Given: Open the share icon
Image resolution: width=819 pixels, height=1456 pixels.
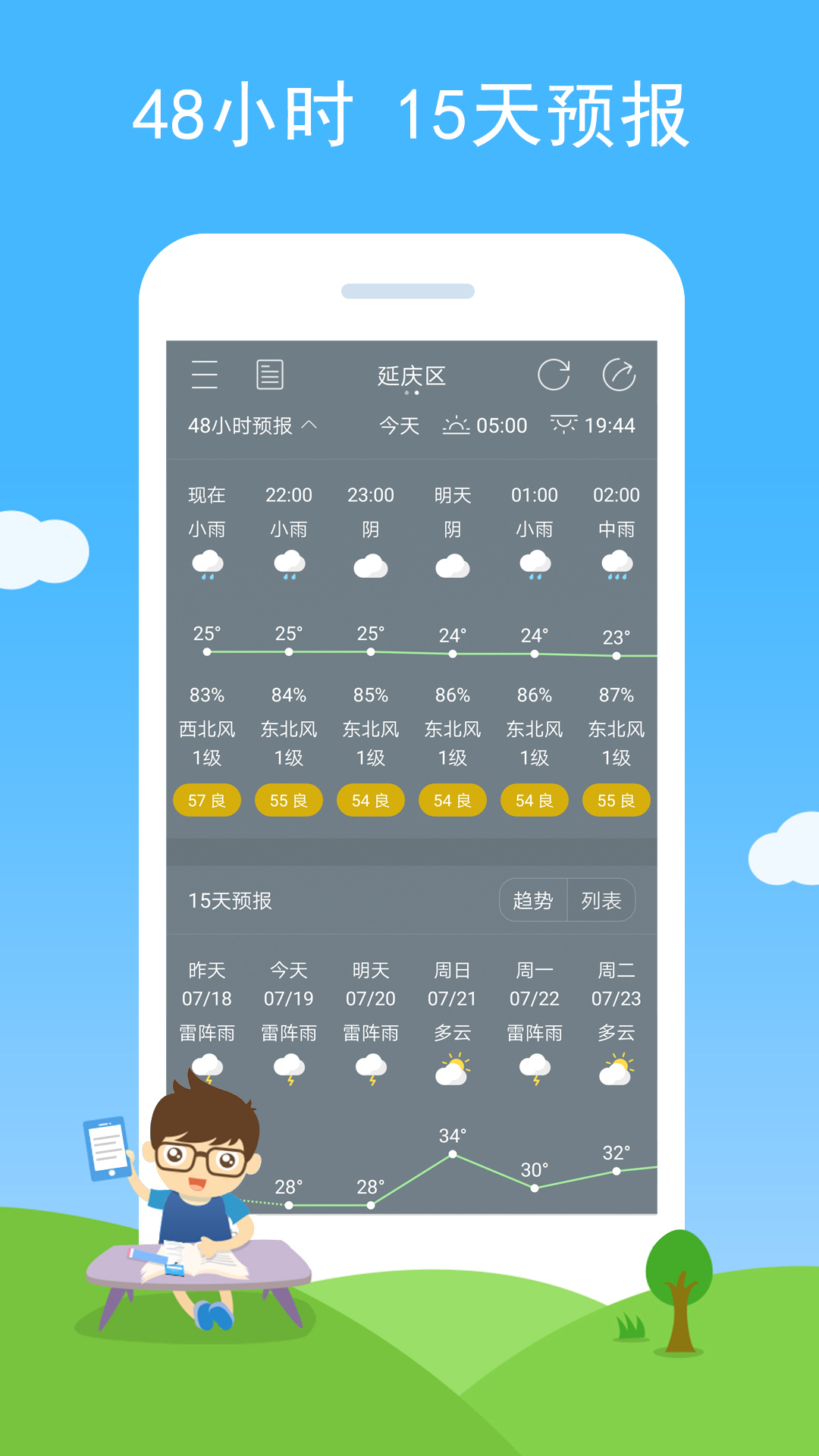Looking at the screenshot, I should click(618, 375).
